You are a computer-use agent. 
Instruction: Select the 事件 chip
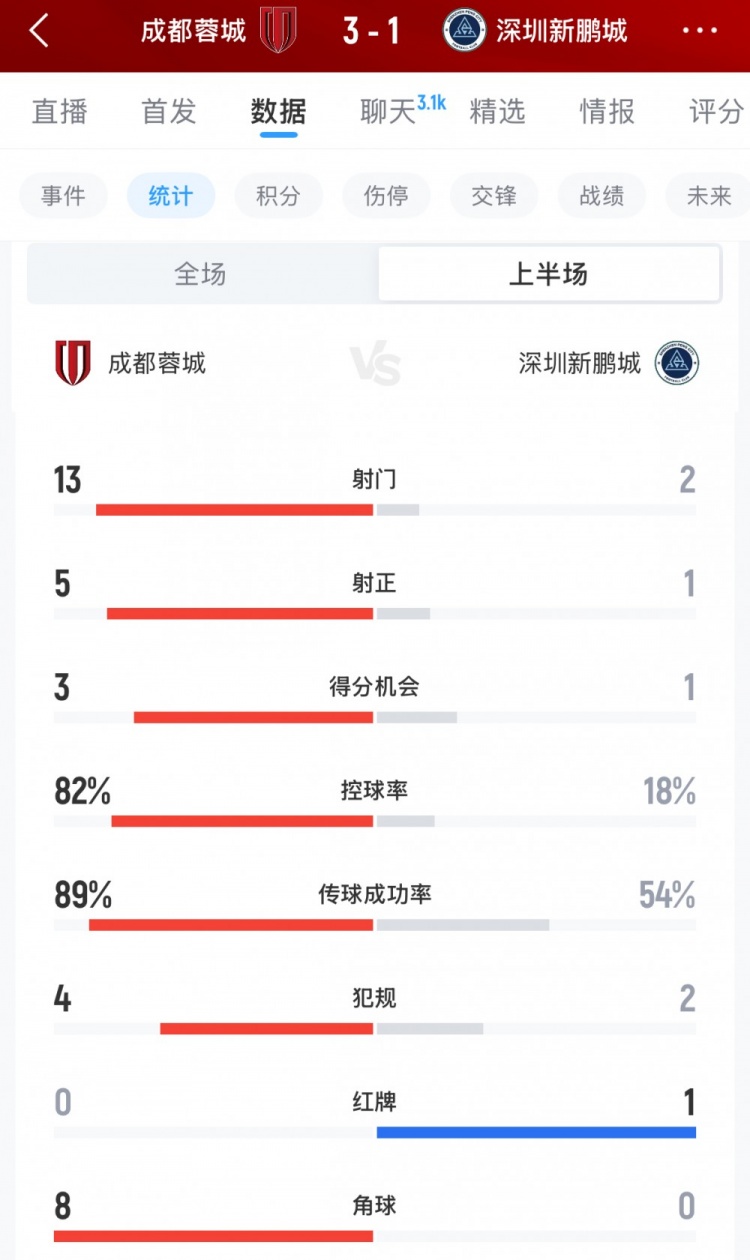point(63,196)
